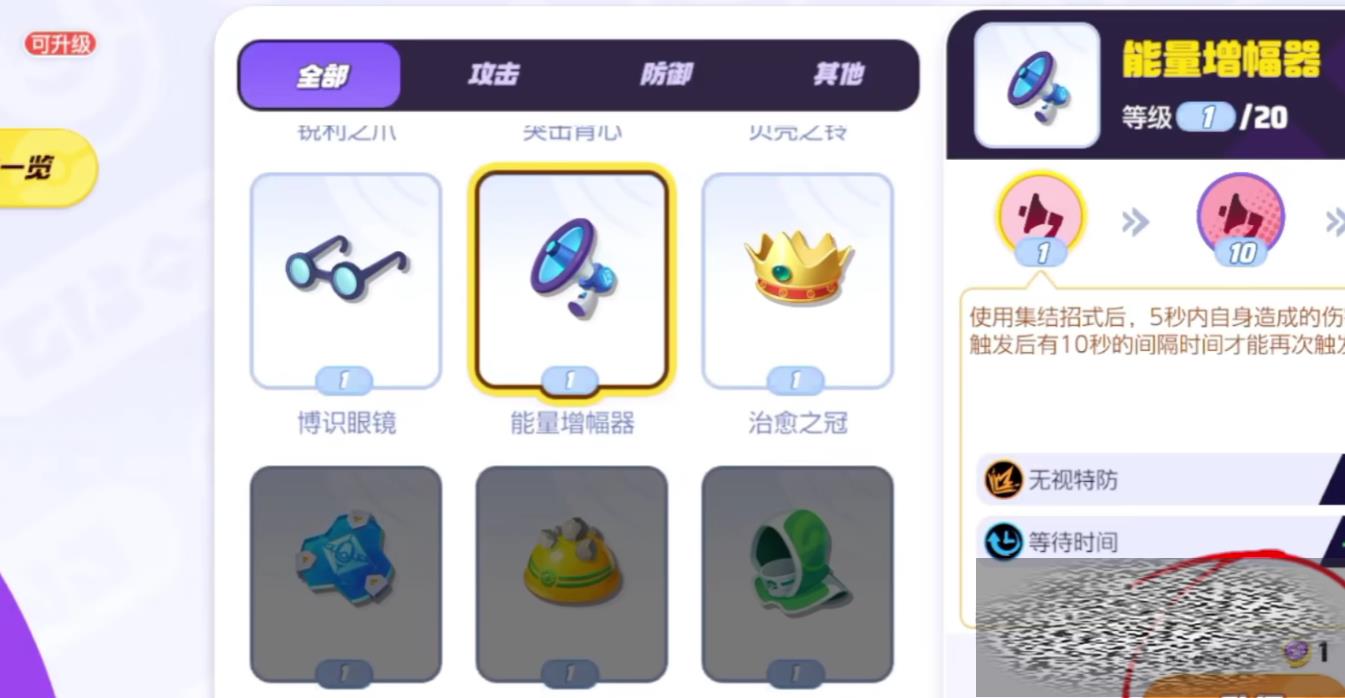Select the 博识眼镜 item
Screen dimensions: 1345x698
click(346, 281)
